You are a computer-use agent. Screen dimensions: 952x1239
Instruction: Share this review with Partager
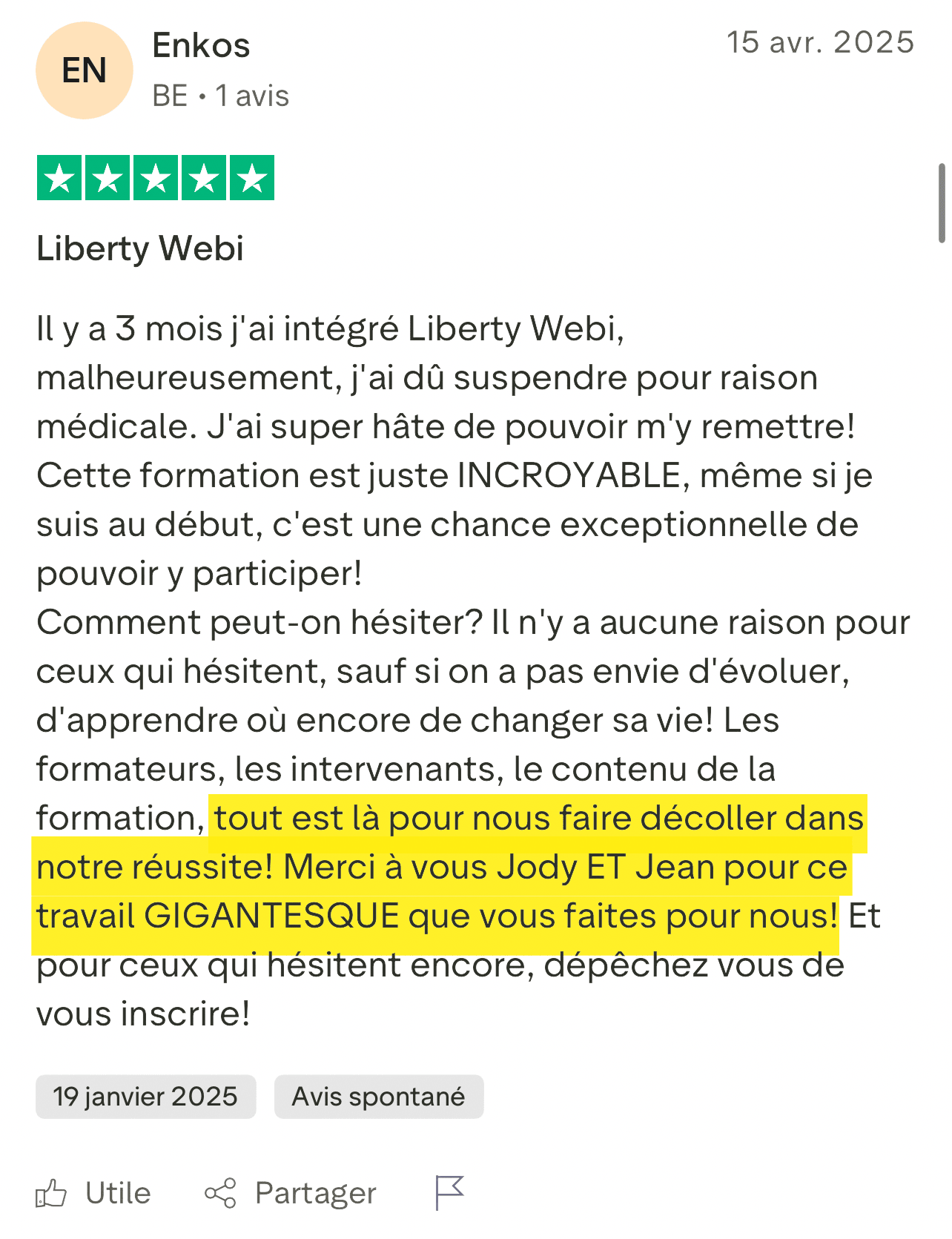pyautogui.click(x=291, y=1193)
